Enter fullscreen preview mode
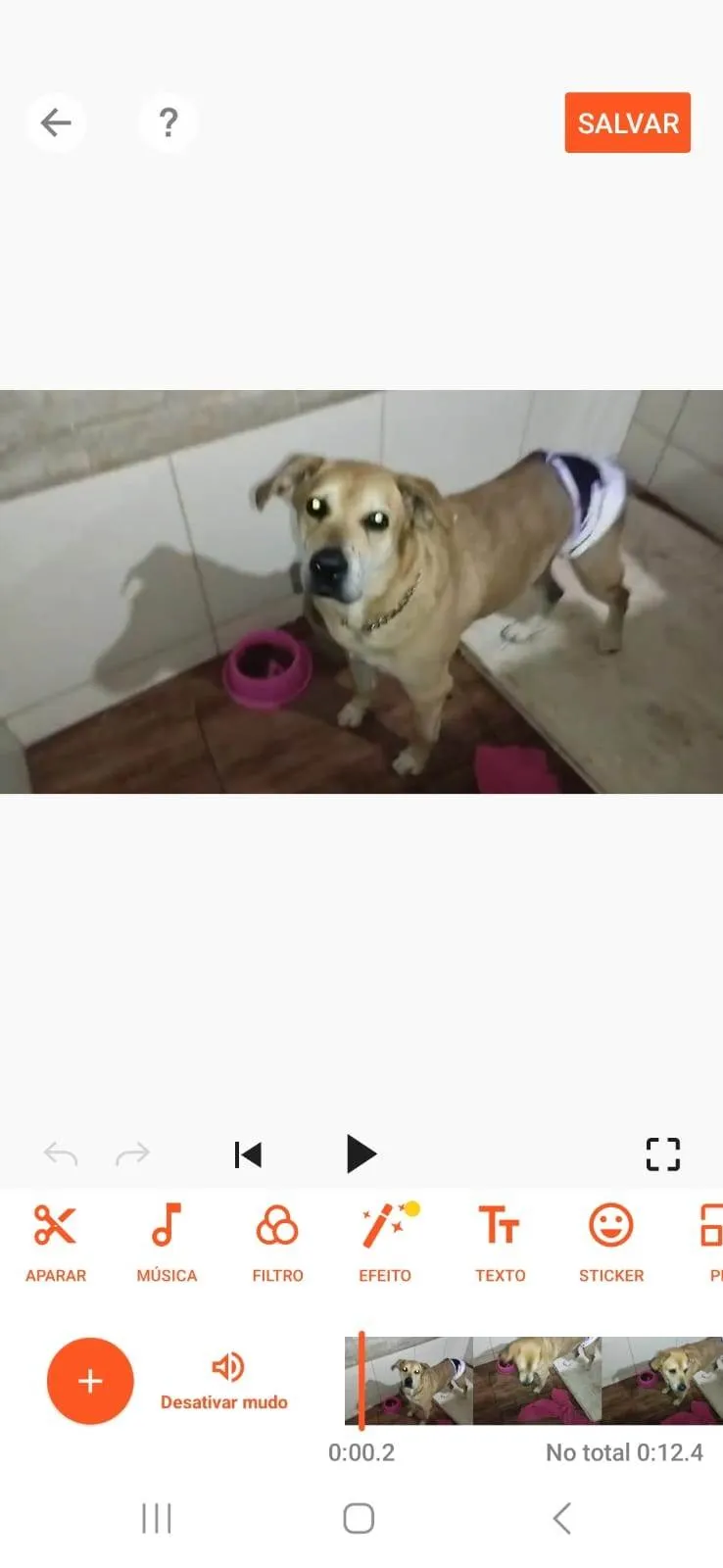The width and height of the screenshot is (723, 1568). 662,1154
